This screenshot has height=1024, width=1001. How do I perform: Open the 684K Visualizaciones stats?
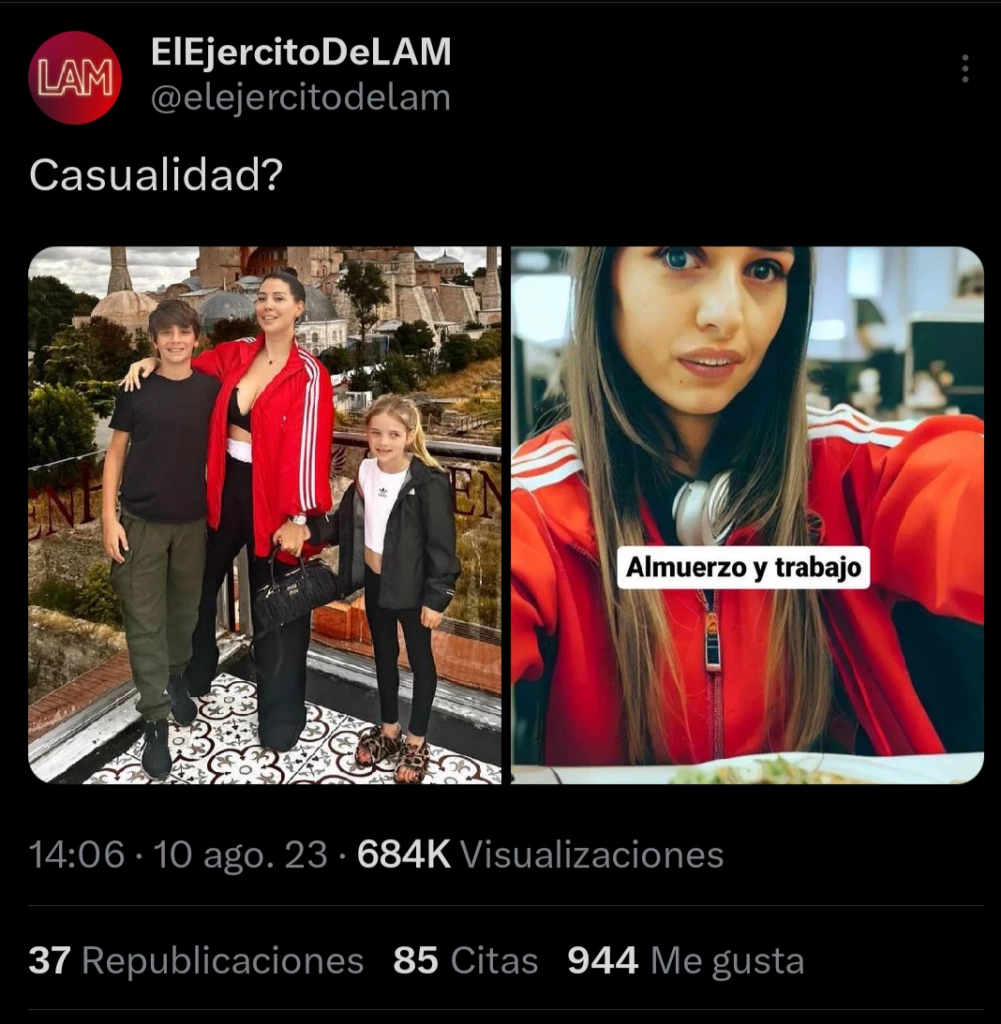(x=540, y=855)
